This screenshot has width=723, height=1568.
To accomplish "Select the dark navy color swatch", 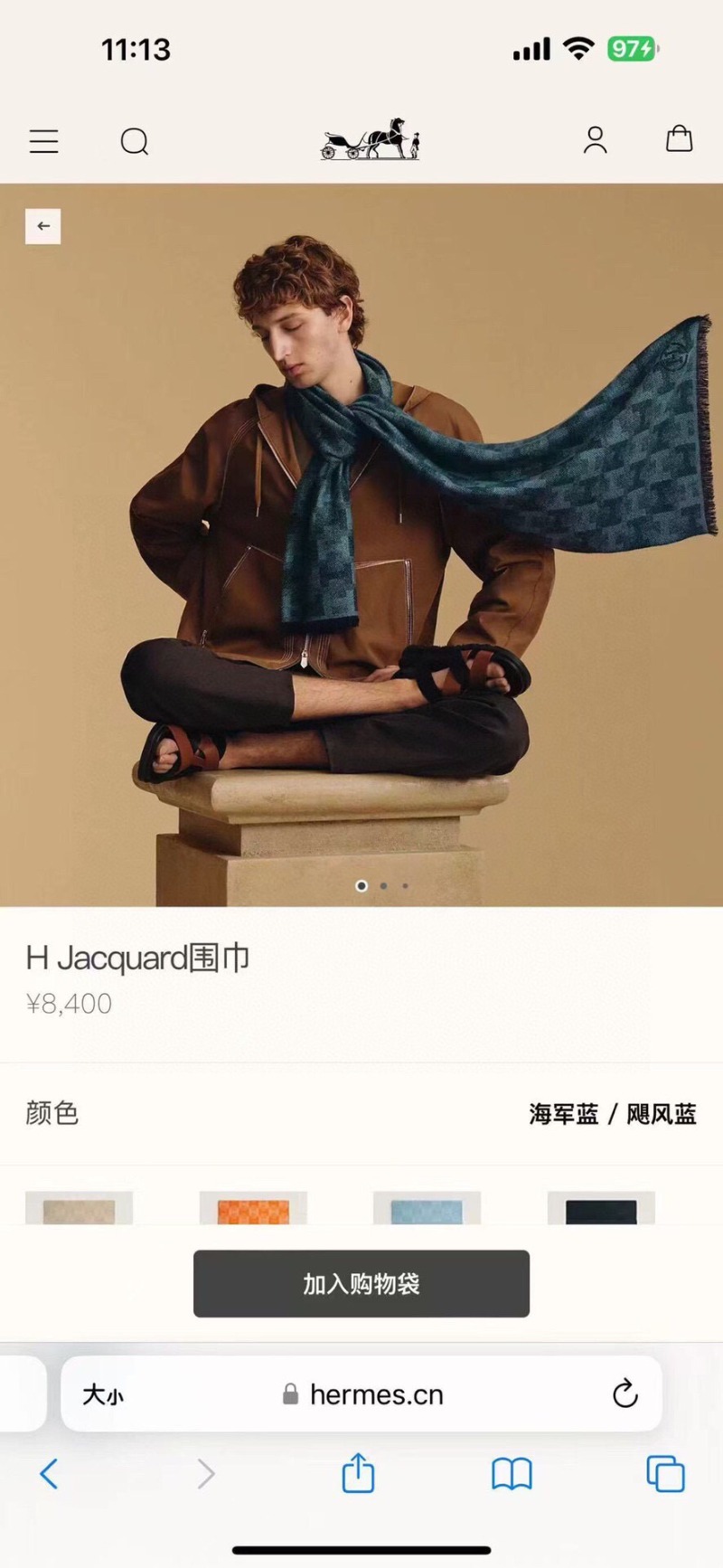I will 601,1209.
